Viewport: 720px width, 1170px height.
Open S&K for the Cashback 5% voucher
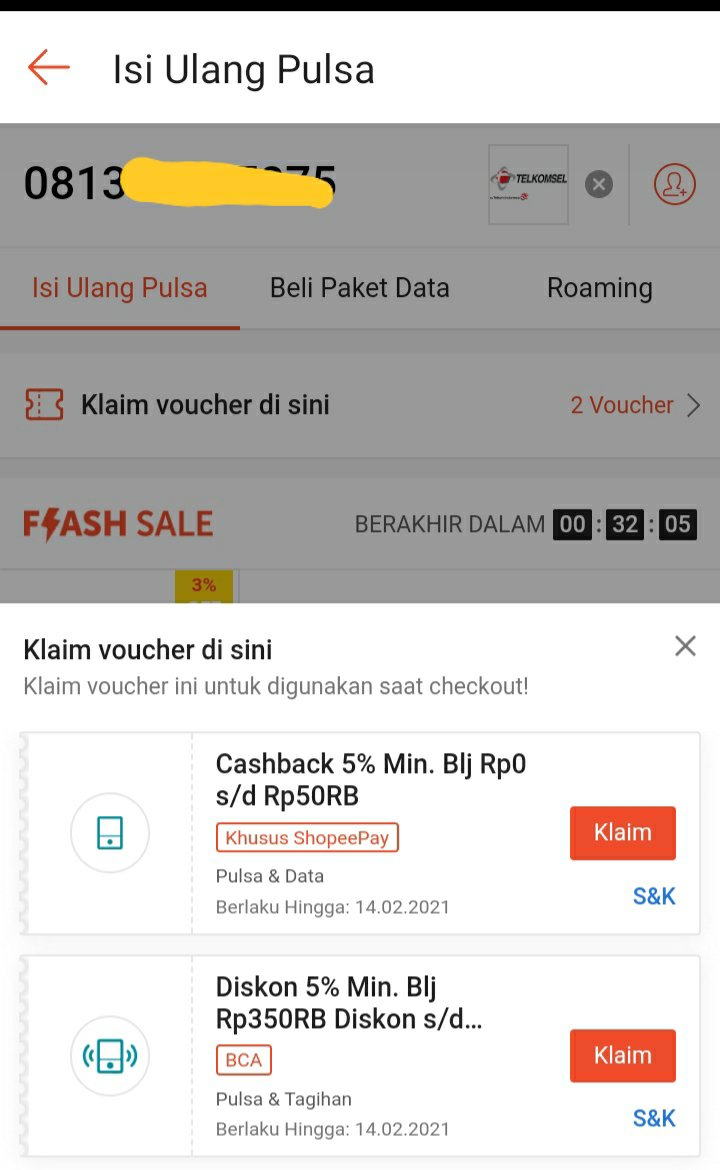(654, 896)
